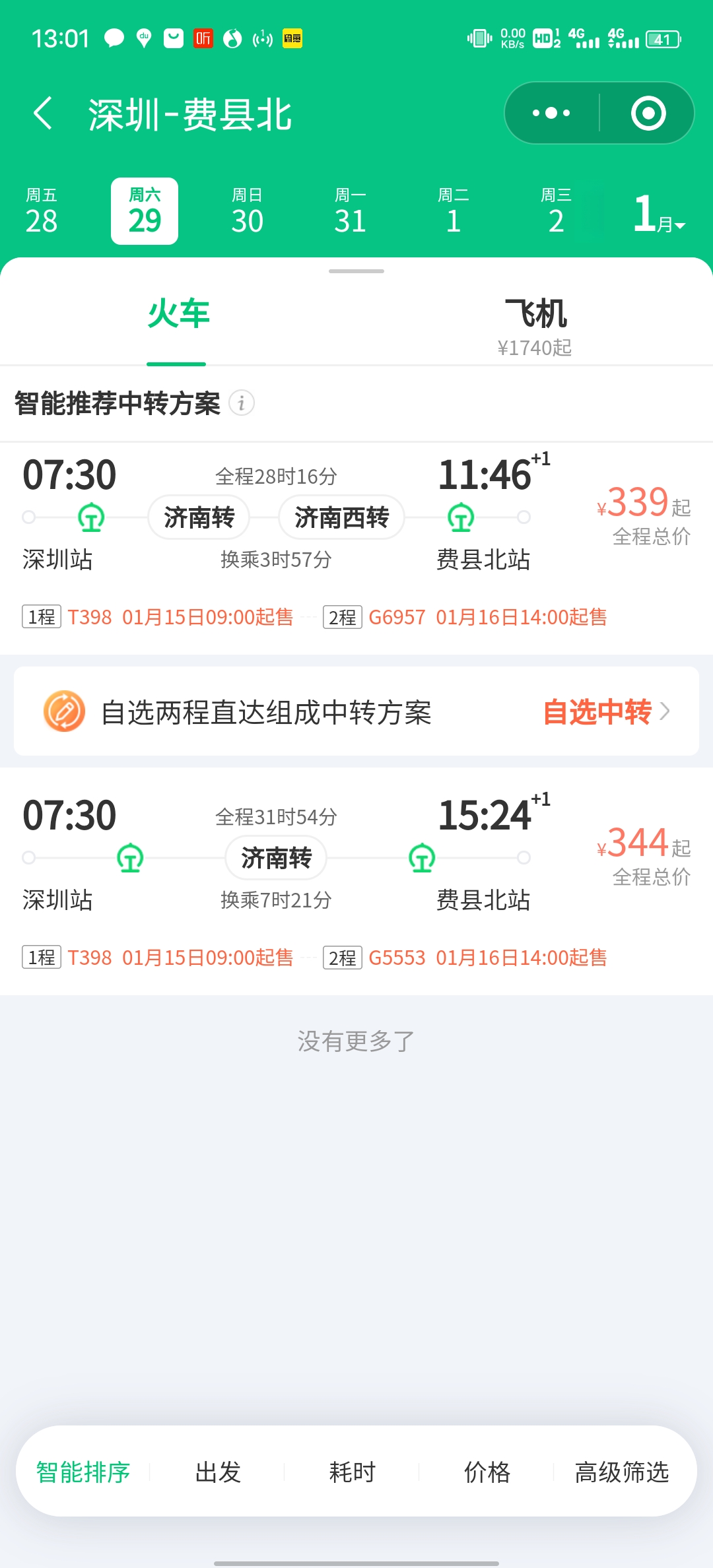This screenshot has width=713, height=1568.
Task: Select date 周三 2
Action: coord(557,211)
